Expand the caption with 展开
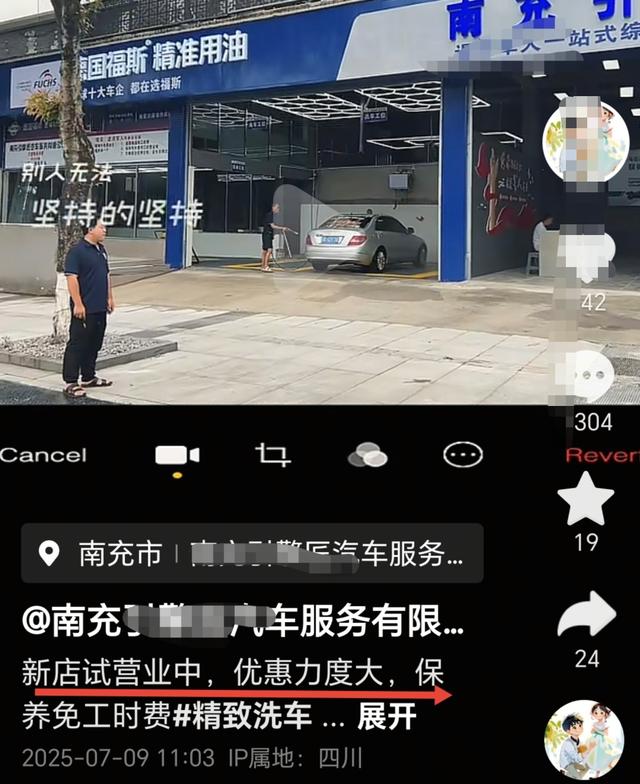This screenshot has width=640, height=784. click(387, 716)
